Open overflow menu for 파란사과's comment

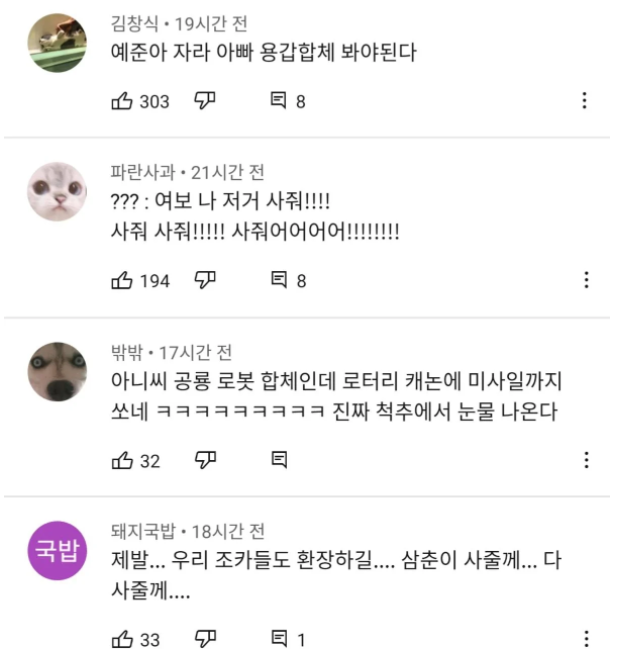point(585,280)
